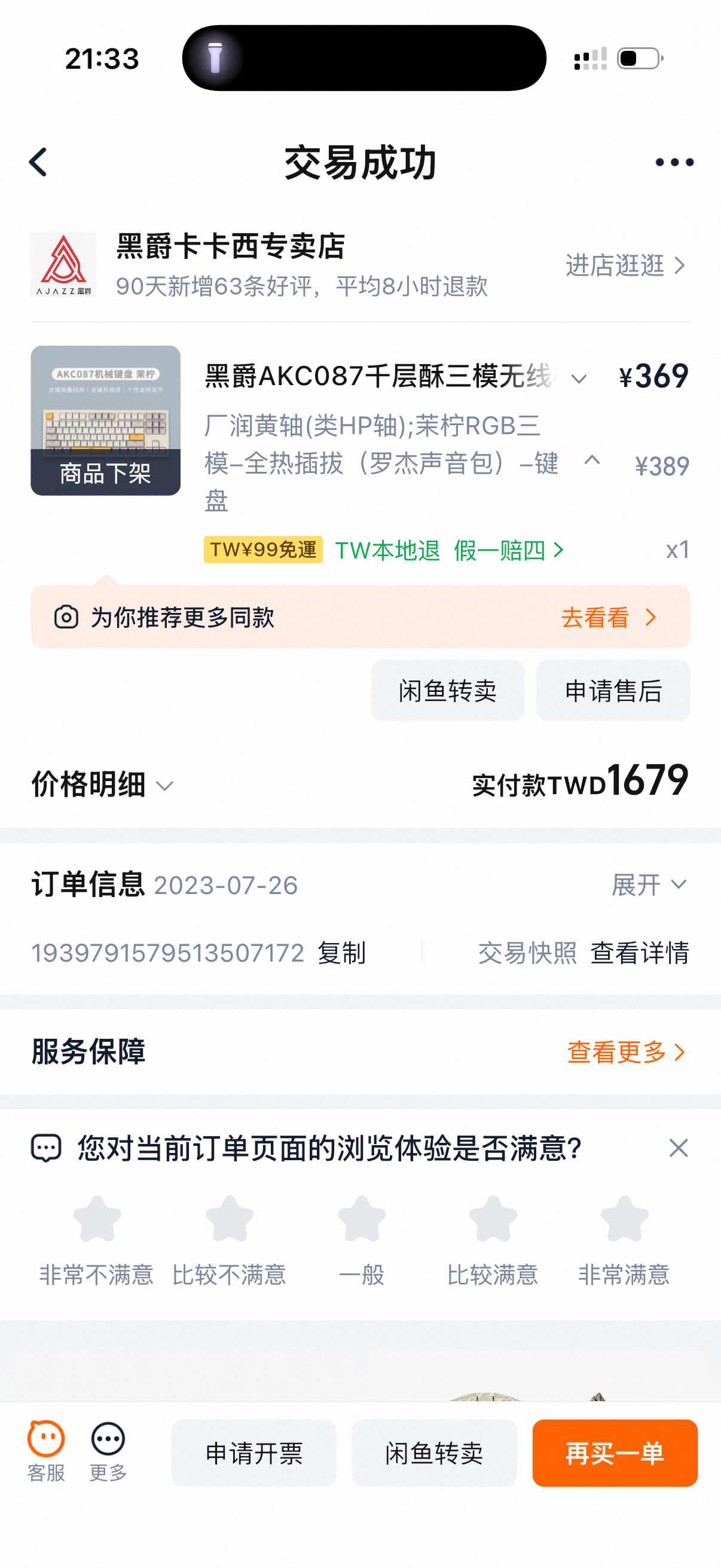Open the 假一赔四 guarantee details
This screenshot has height=1568, width=721.
(509, 550)
